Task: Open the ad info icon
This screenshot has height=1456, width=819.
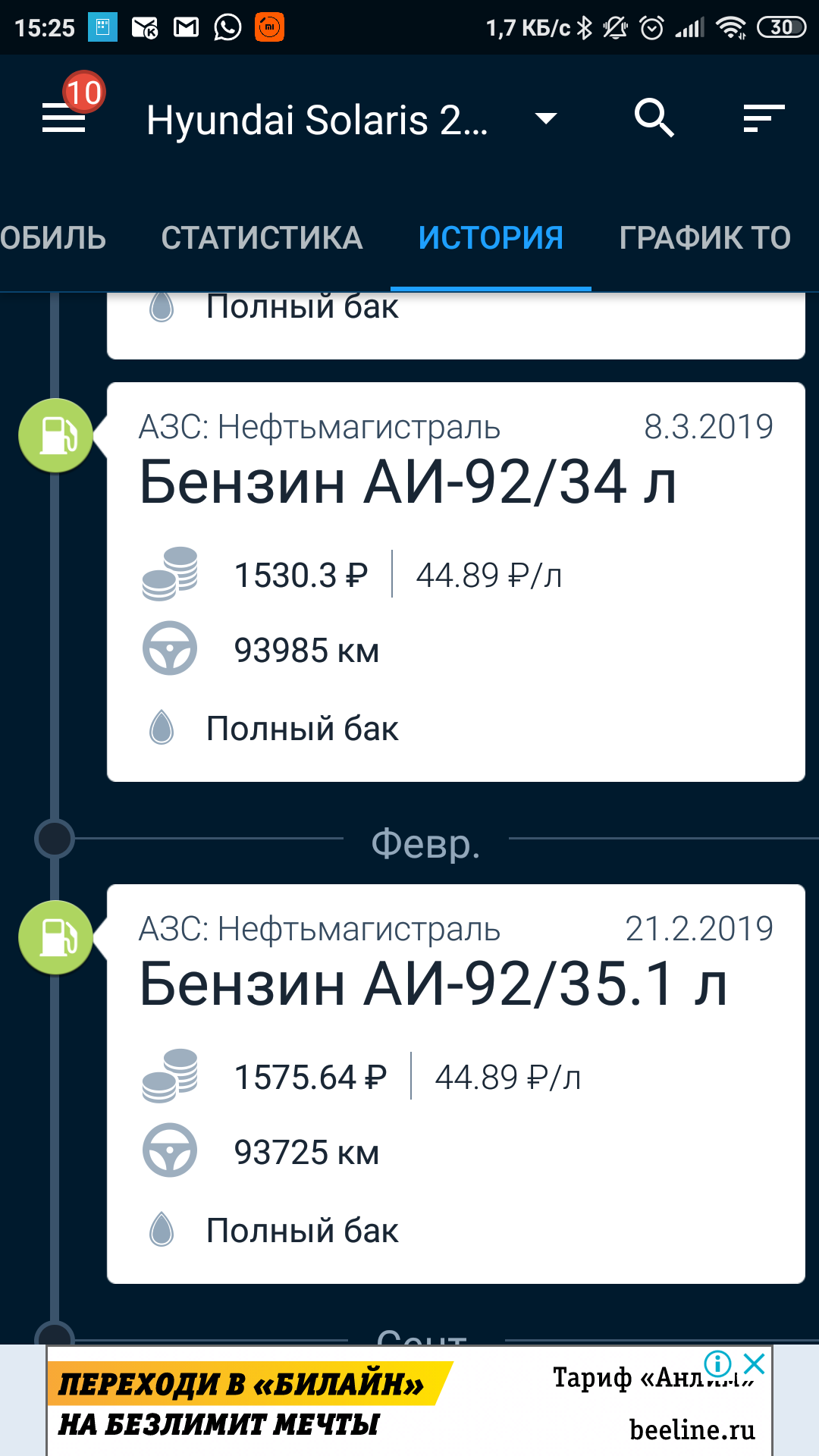Action: (x=717, y=1363)
